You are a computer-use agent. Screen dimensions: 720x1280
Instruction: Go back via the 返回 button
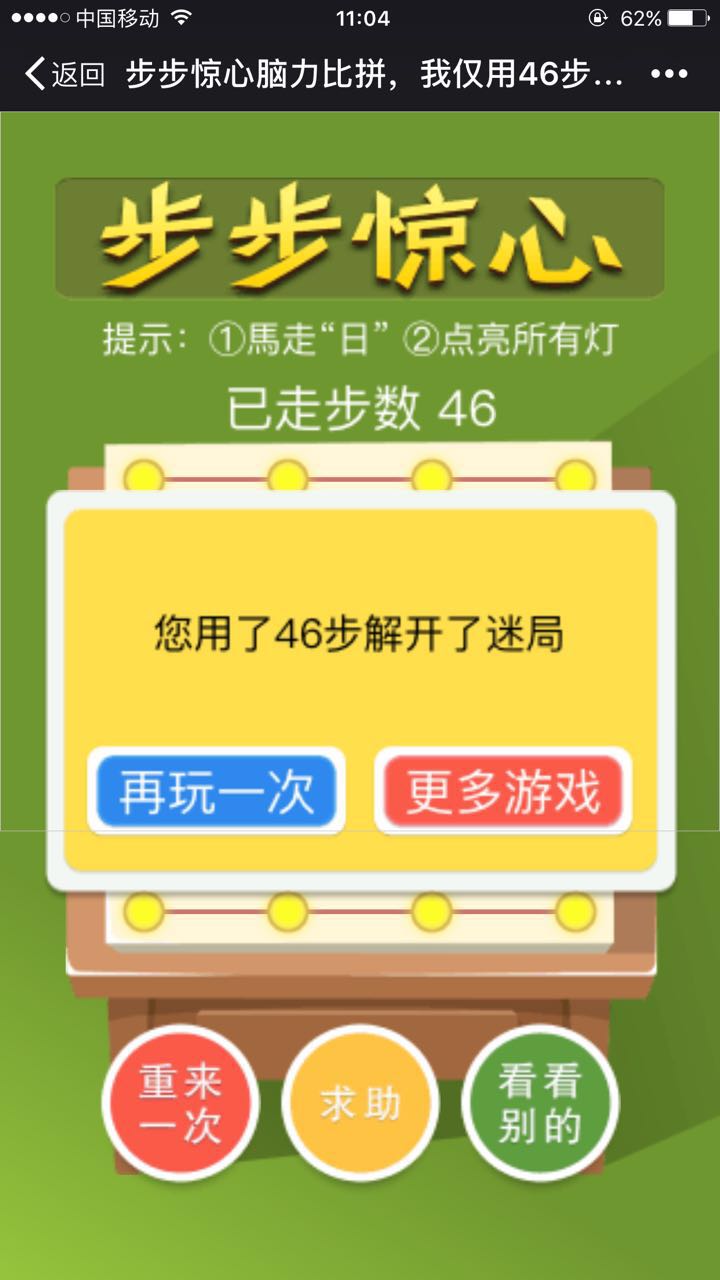coord(65,74)
